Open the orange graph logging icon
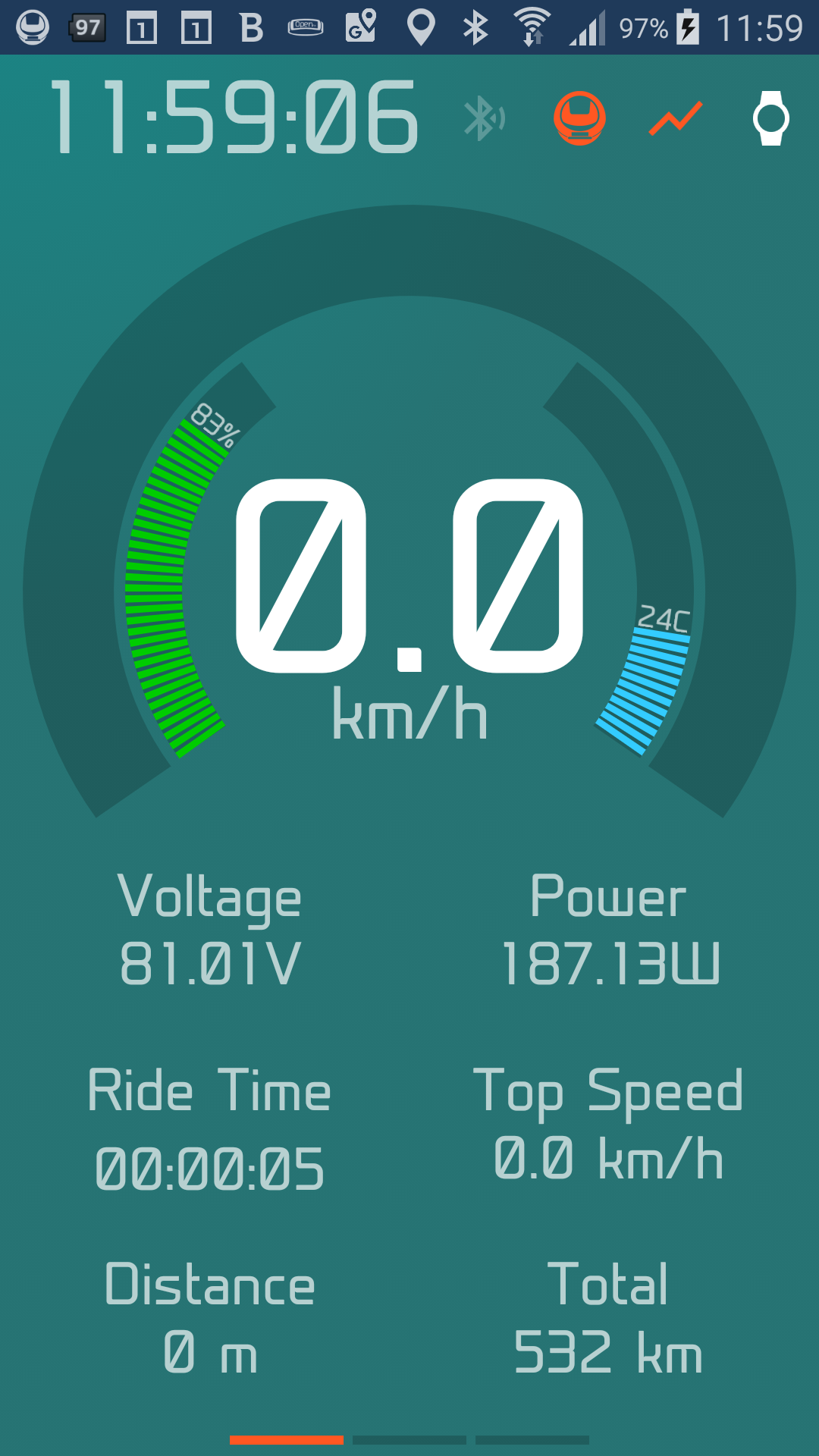This screenshot has height=1456, width=819. coord(676,118)
